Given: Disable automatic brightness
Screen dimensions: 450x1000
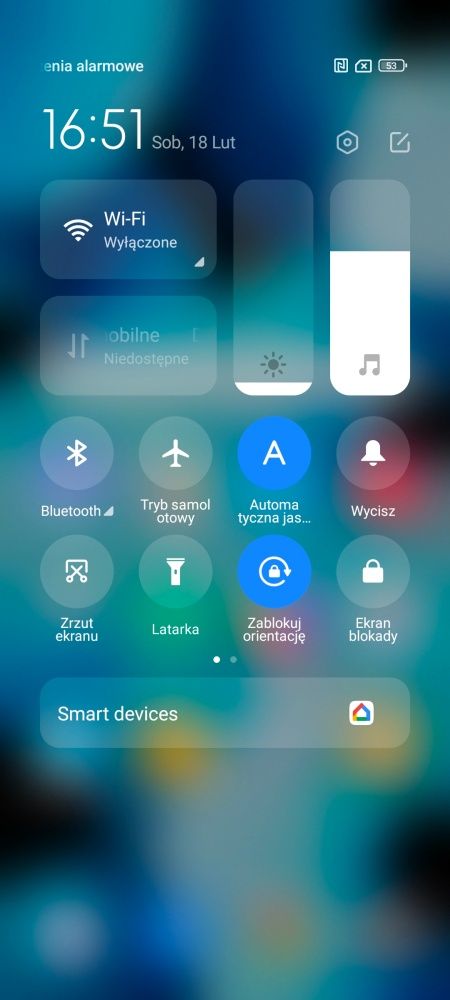Looking at the screenshot, I should coord(274,453).
